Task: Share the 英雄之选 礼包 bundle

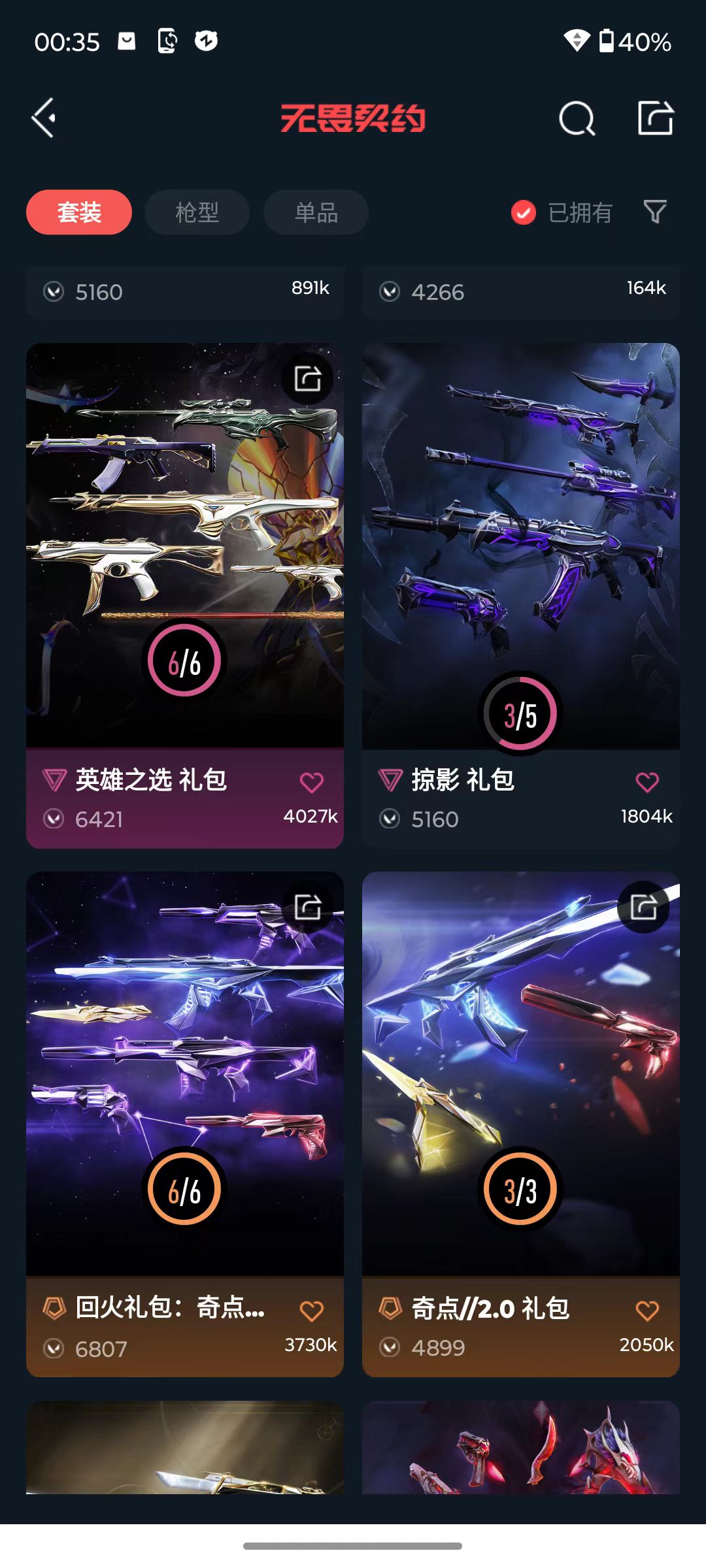Action: [308, 378]
